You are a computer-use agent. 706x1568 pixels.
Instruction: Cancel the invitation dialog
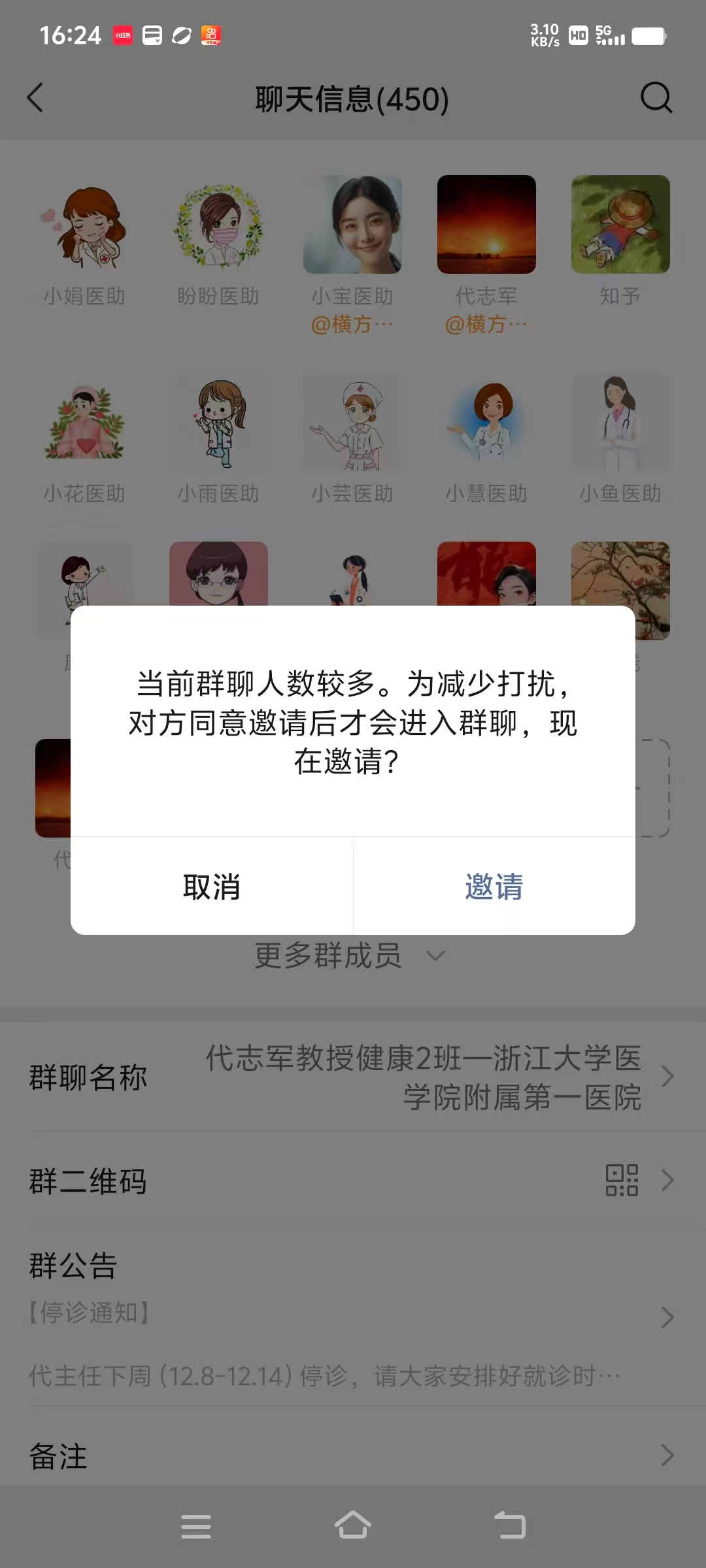pos(211,887)
